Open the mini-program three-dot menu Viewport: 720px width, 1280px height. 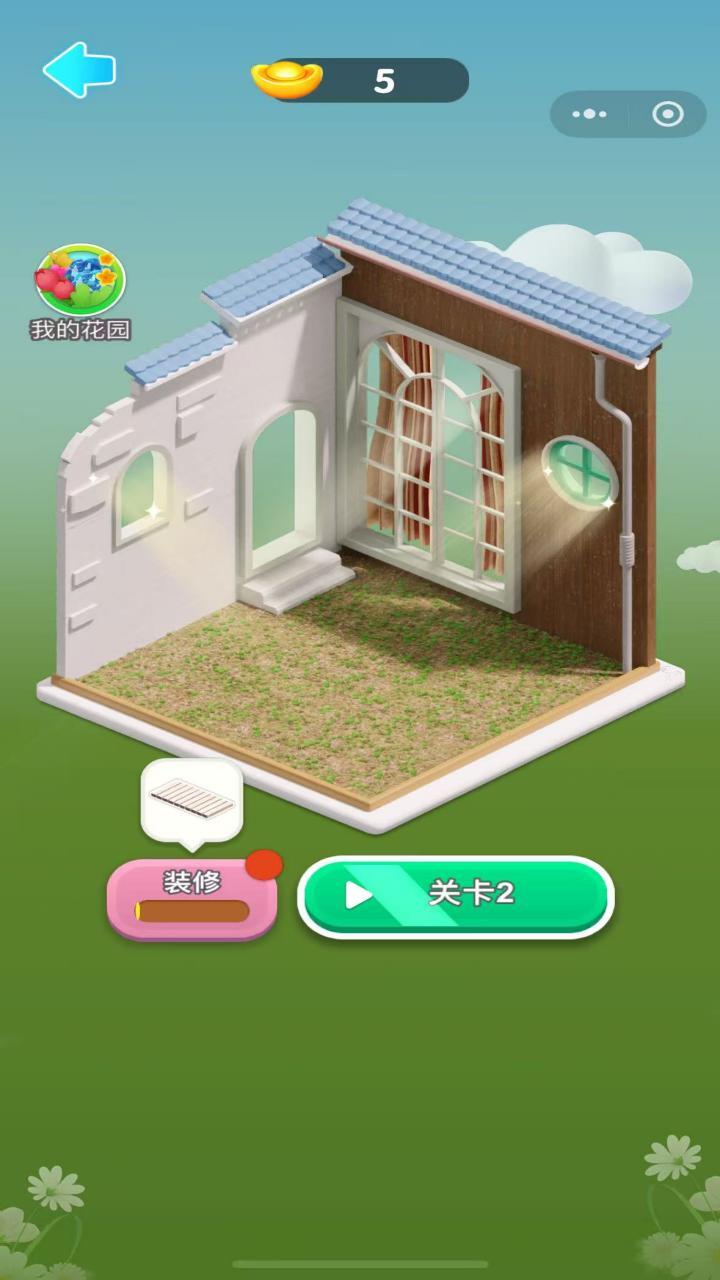(x=589, y=114)
